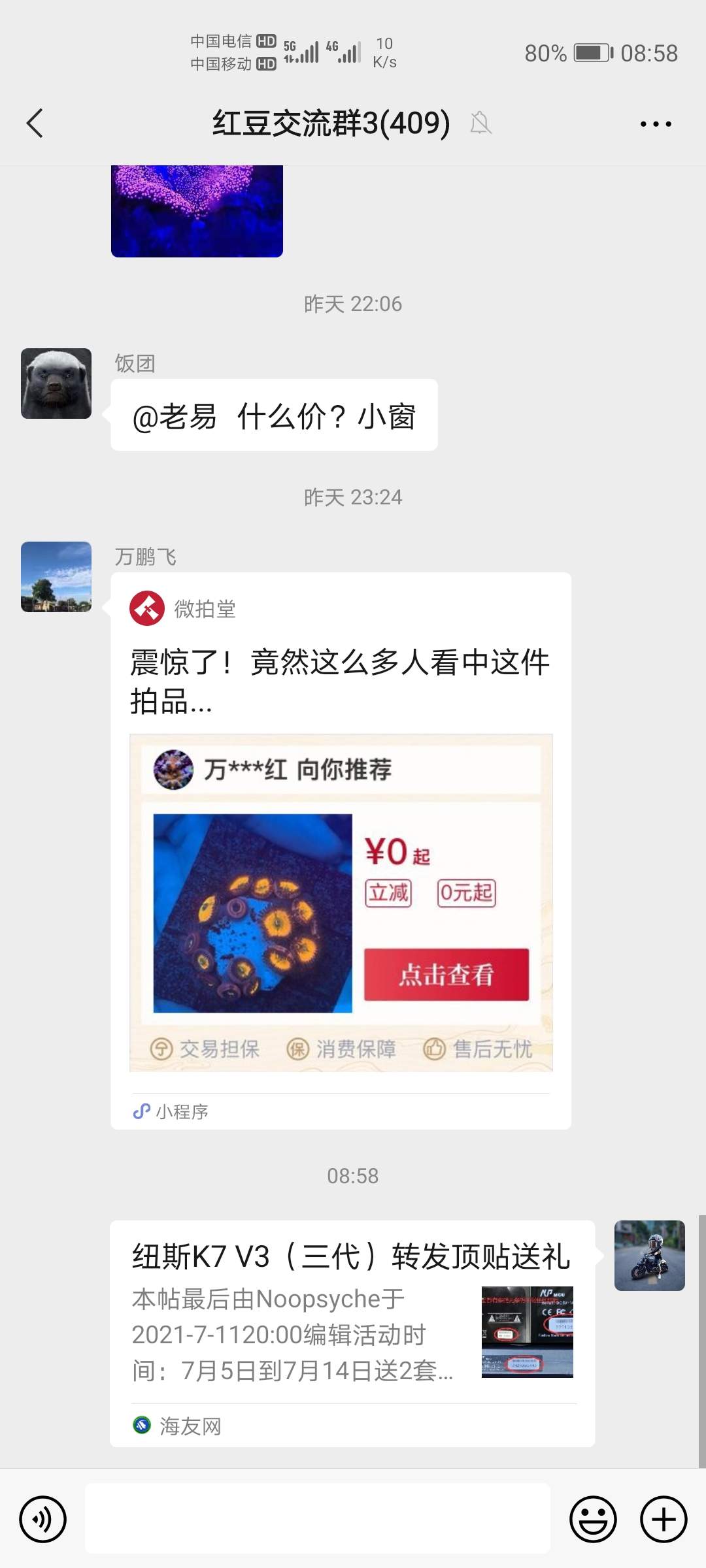Switch to voice message input
The height and width of the screenshot is (1568, 706).
43,1519
